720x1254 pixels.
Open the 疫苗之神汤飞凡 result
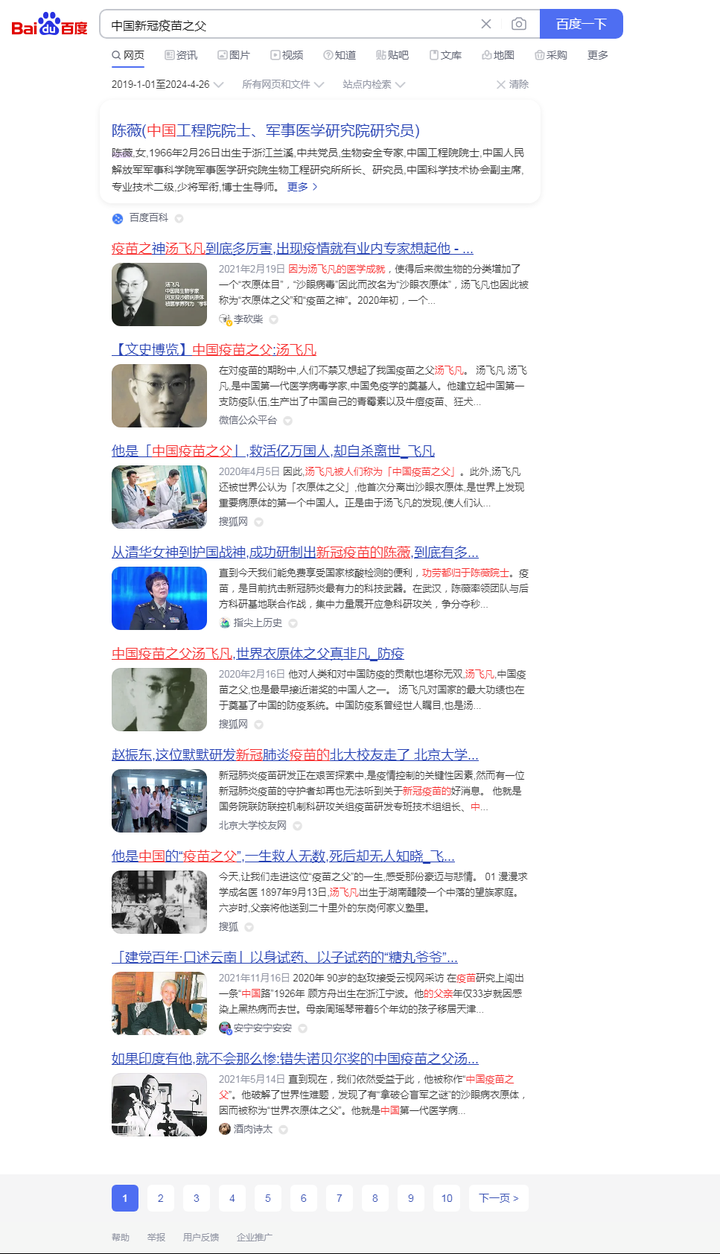click(292, 248)
